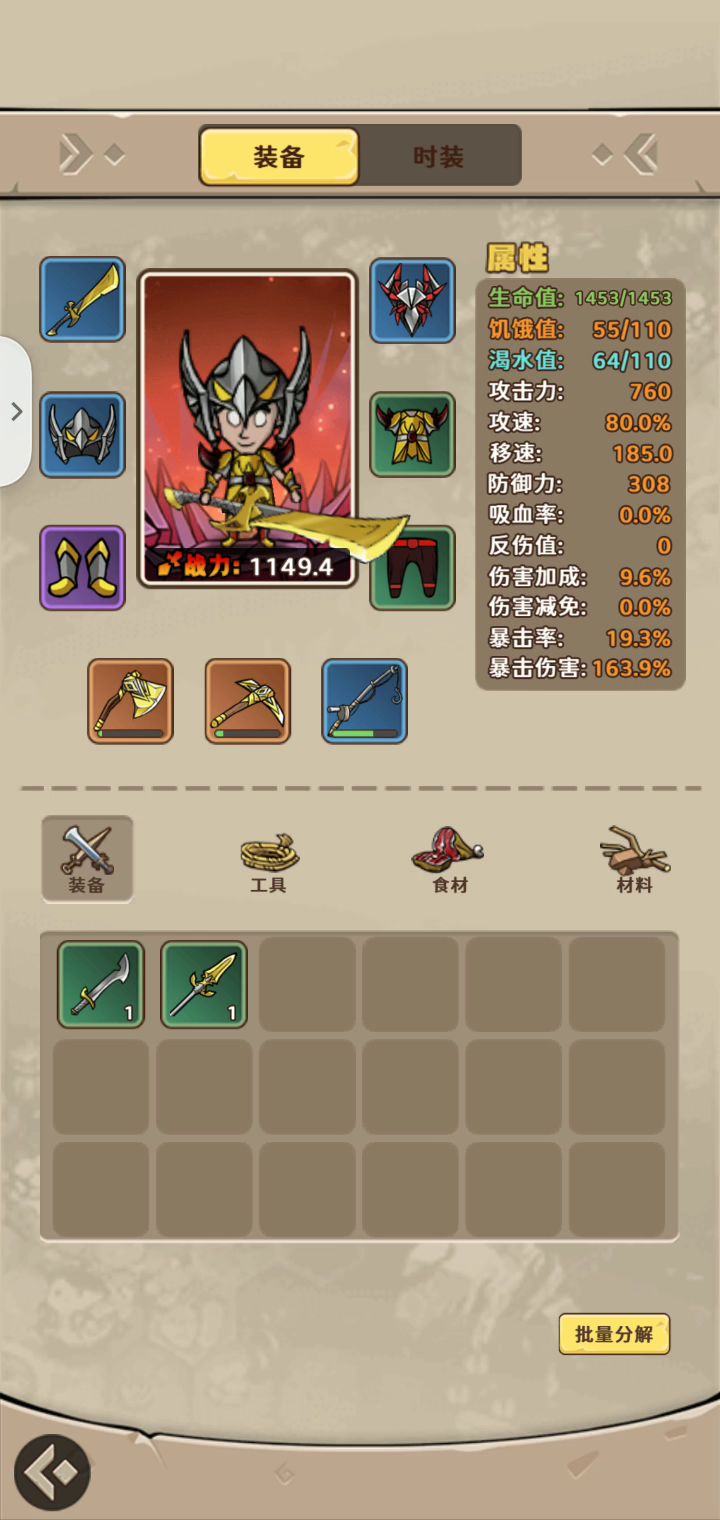Screen dimensions: 720x1520
Task: Select the curved saber in inventory
Action: point(101,985)
